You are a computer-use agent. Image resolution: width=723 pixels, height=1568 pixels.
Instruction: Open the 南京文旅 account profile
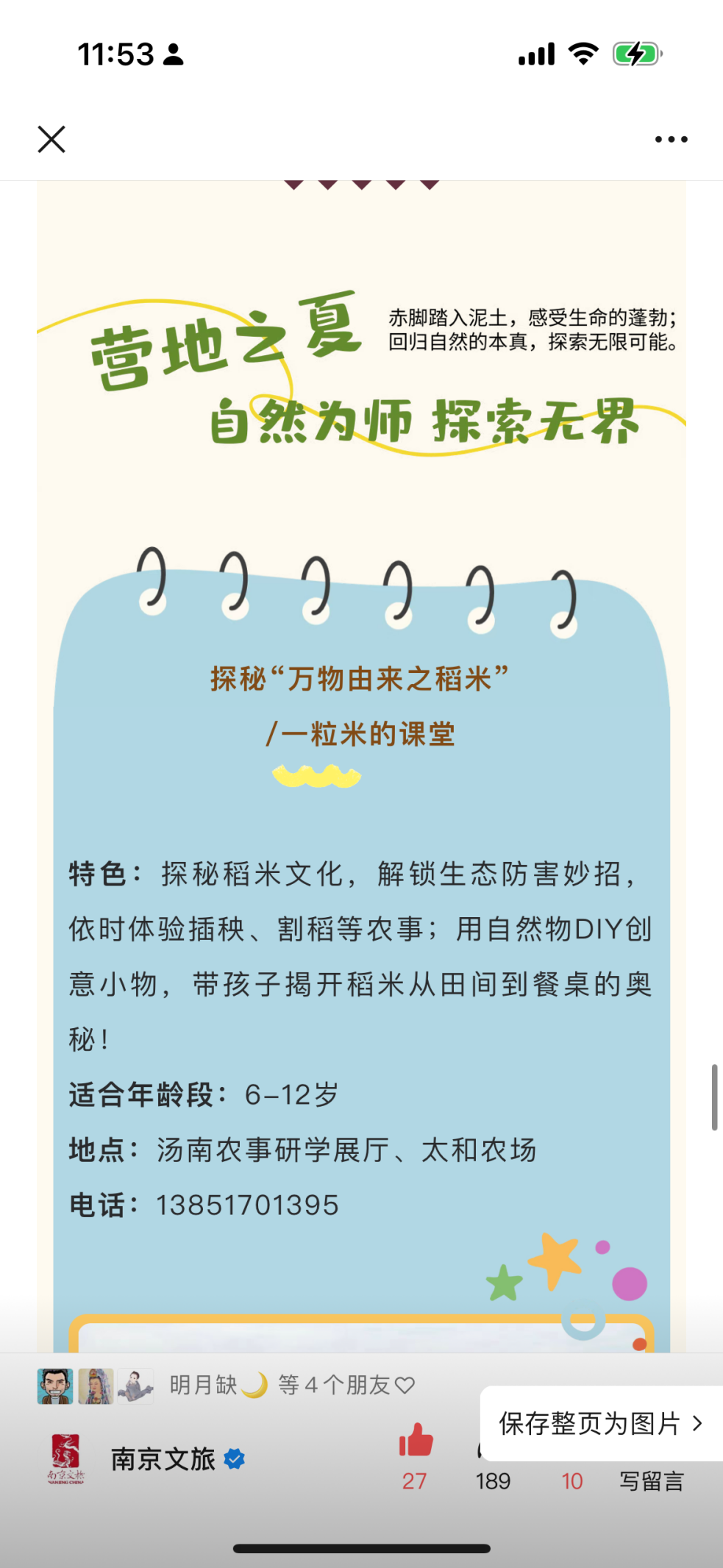[x=163, y=1459]
